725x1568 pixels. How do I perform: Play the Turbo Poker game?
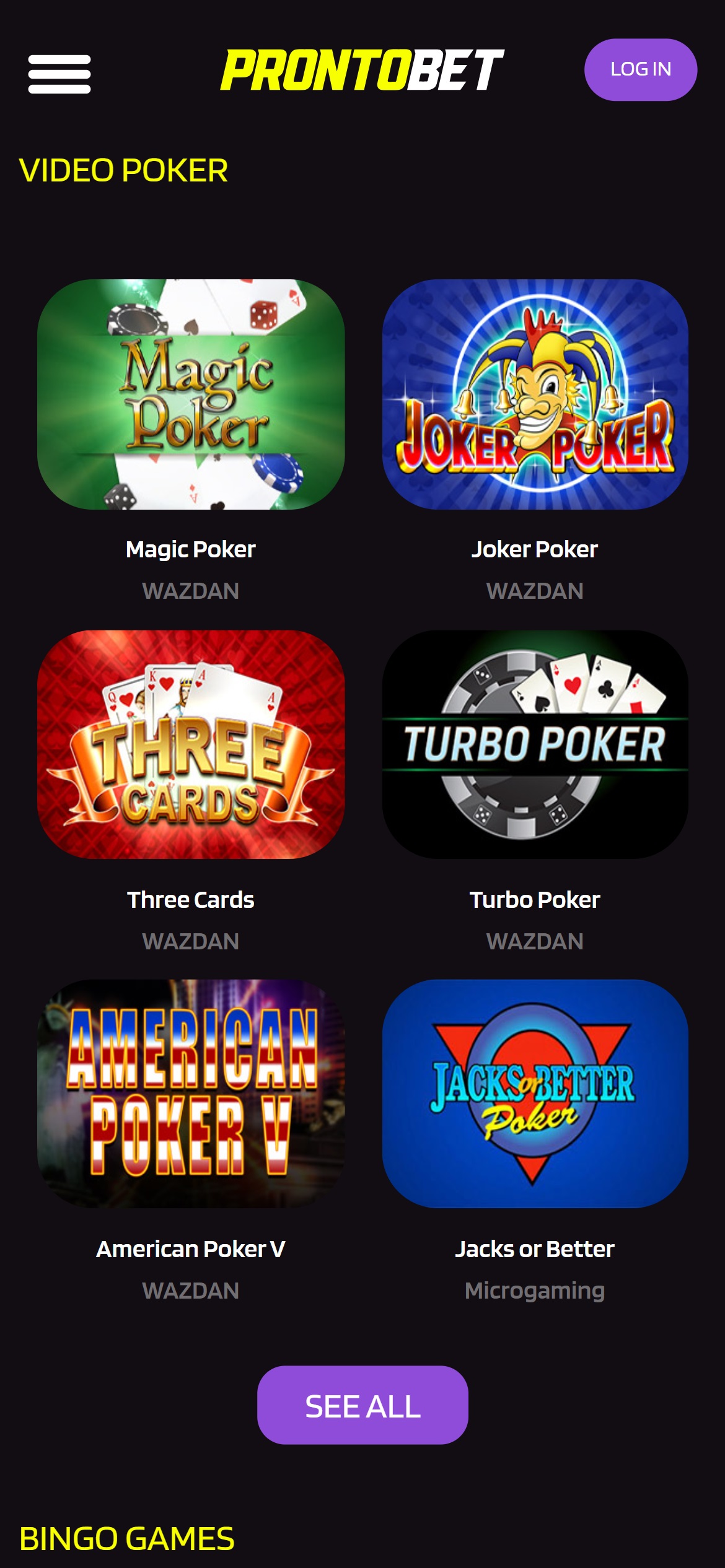point(535,744)
